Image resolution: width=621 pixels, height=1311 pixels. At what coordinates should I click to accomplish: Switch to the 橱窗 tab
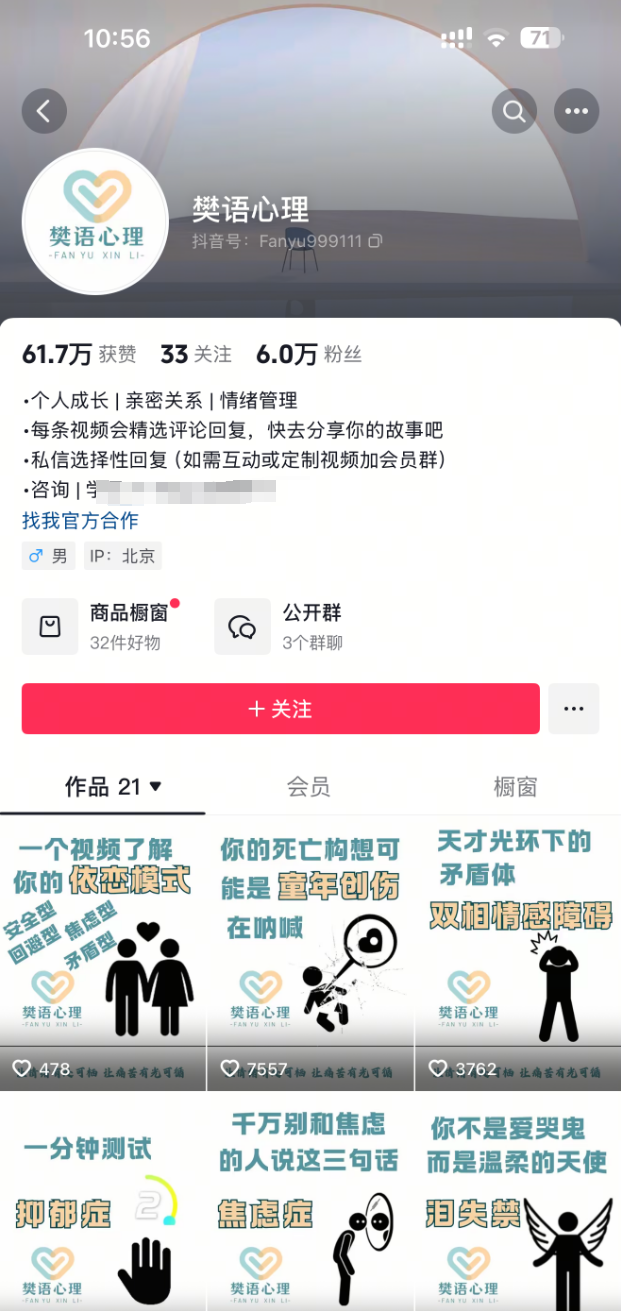515,787
